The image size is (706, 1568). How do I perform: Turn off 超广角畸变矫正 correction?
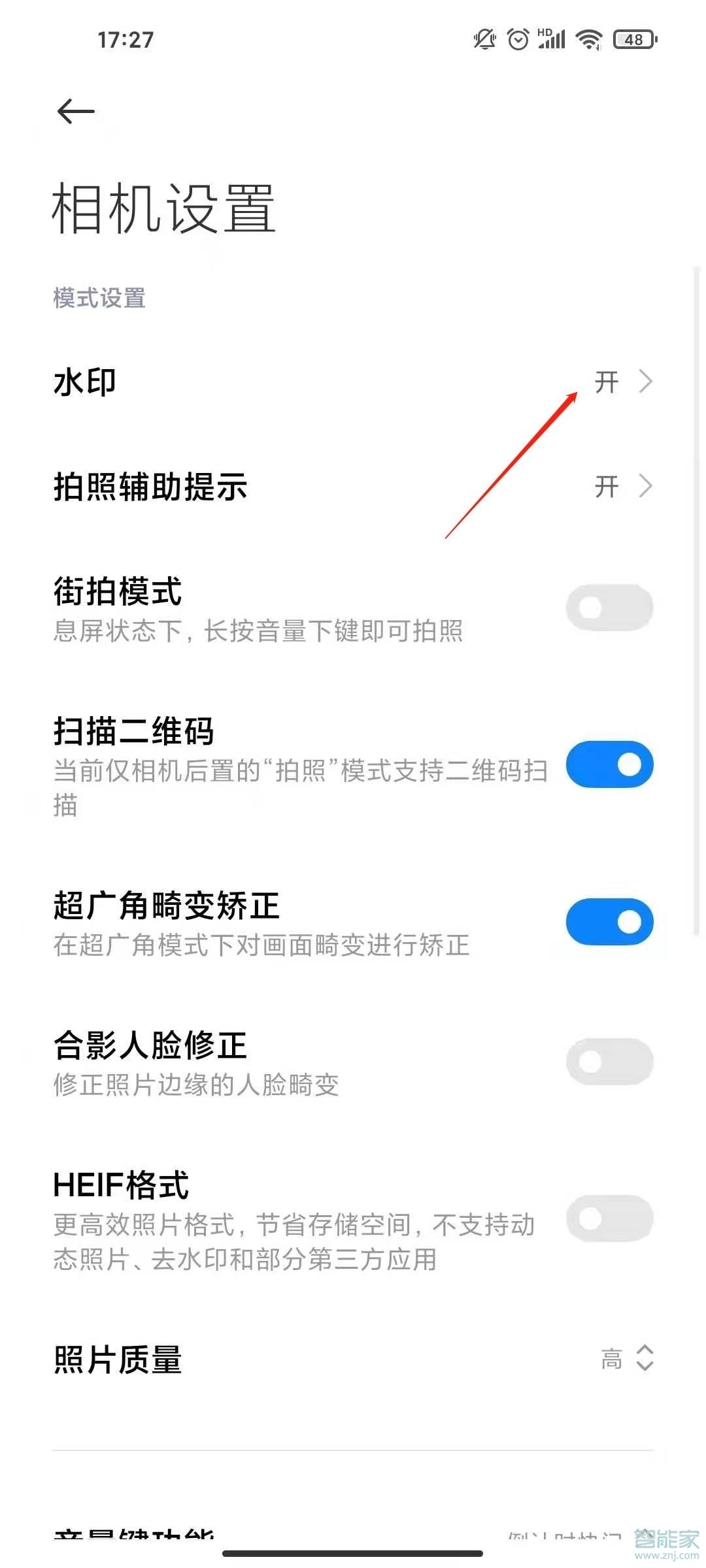(609, 921)
